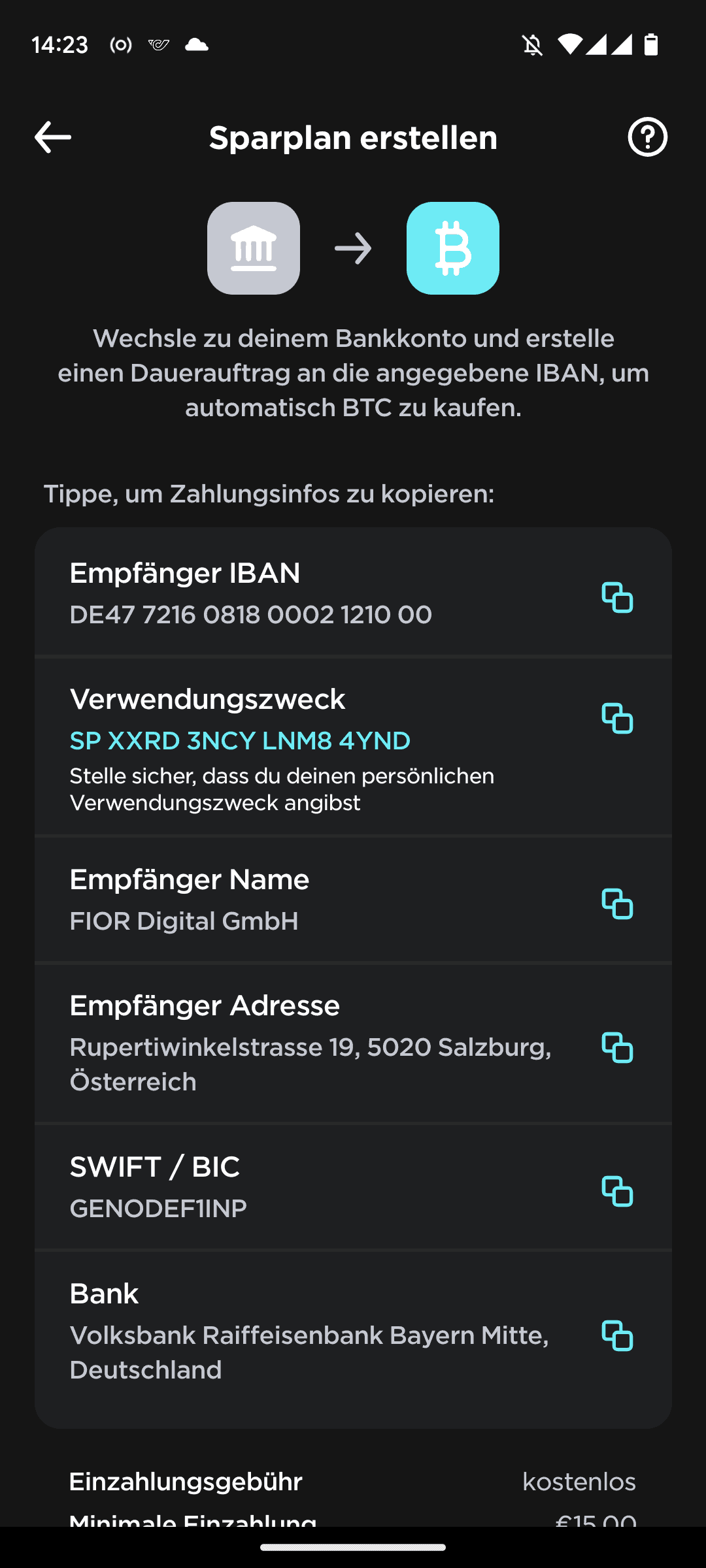Copy the Empfänger Name
This screenshot has width=706, height=1568.
(617, 904)
